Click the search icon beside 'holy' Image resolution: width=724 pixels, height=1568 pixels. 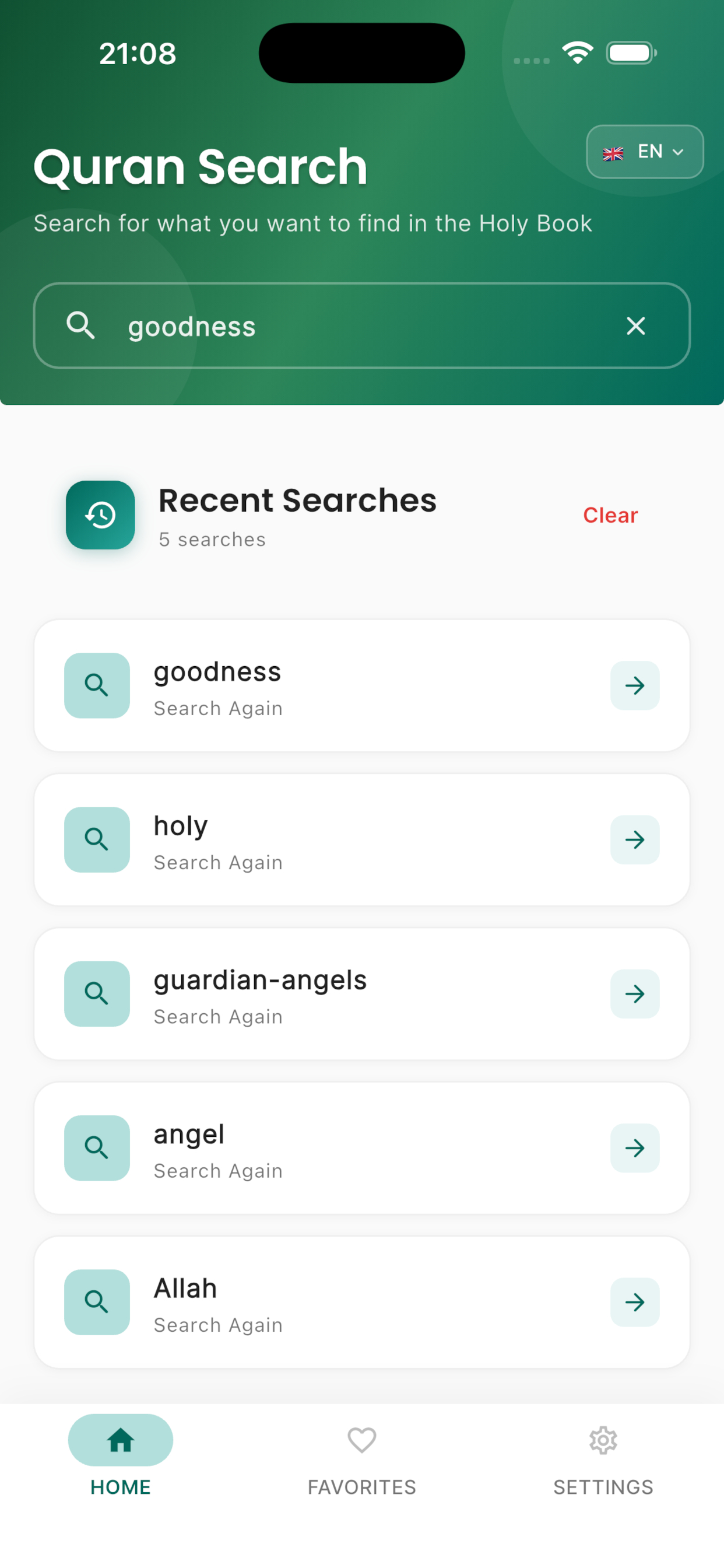coord(97,839)
